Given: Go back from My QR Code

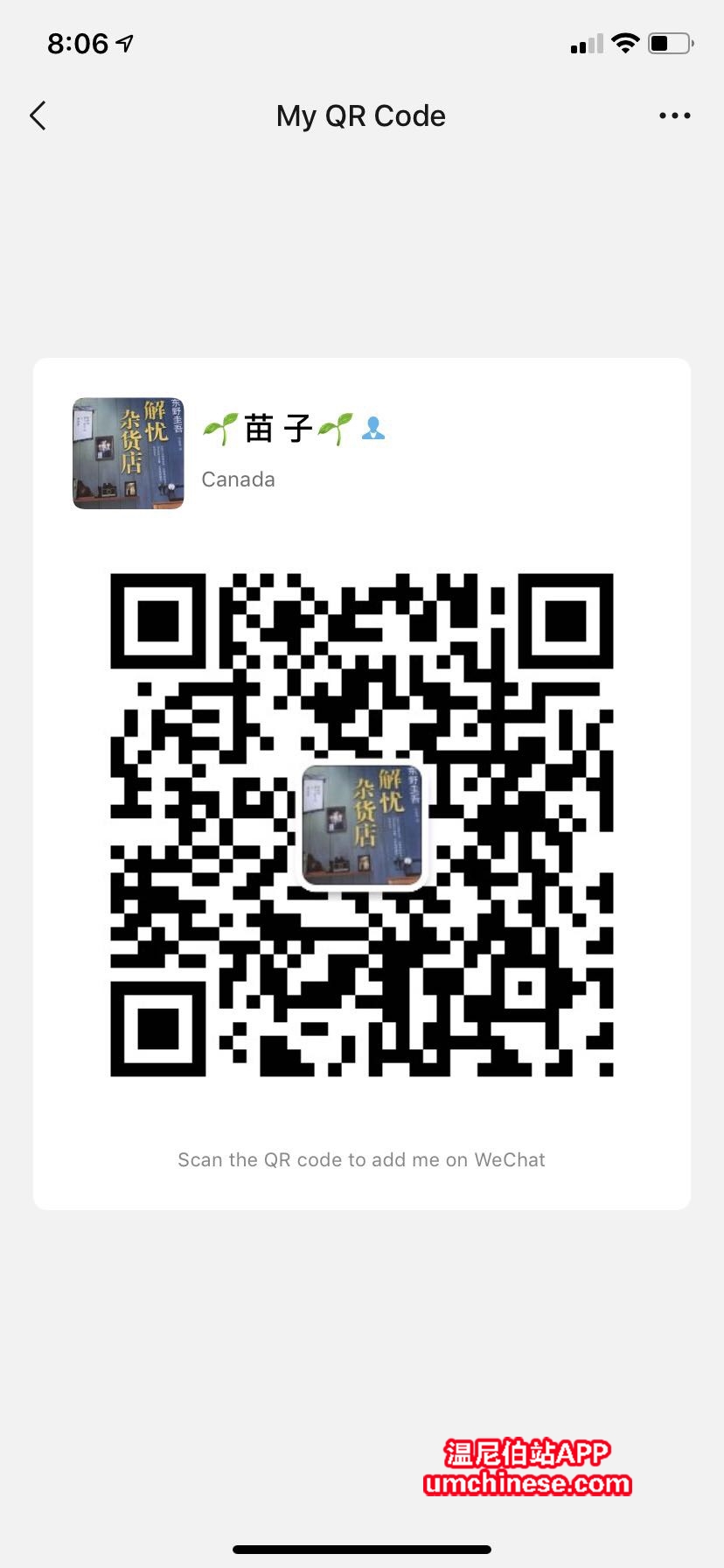Looking at the screenshot, I should [x=38, y=115].
